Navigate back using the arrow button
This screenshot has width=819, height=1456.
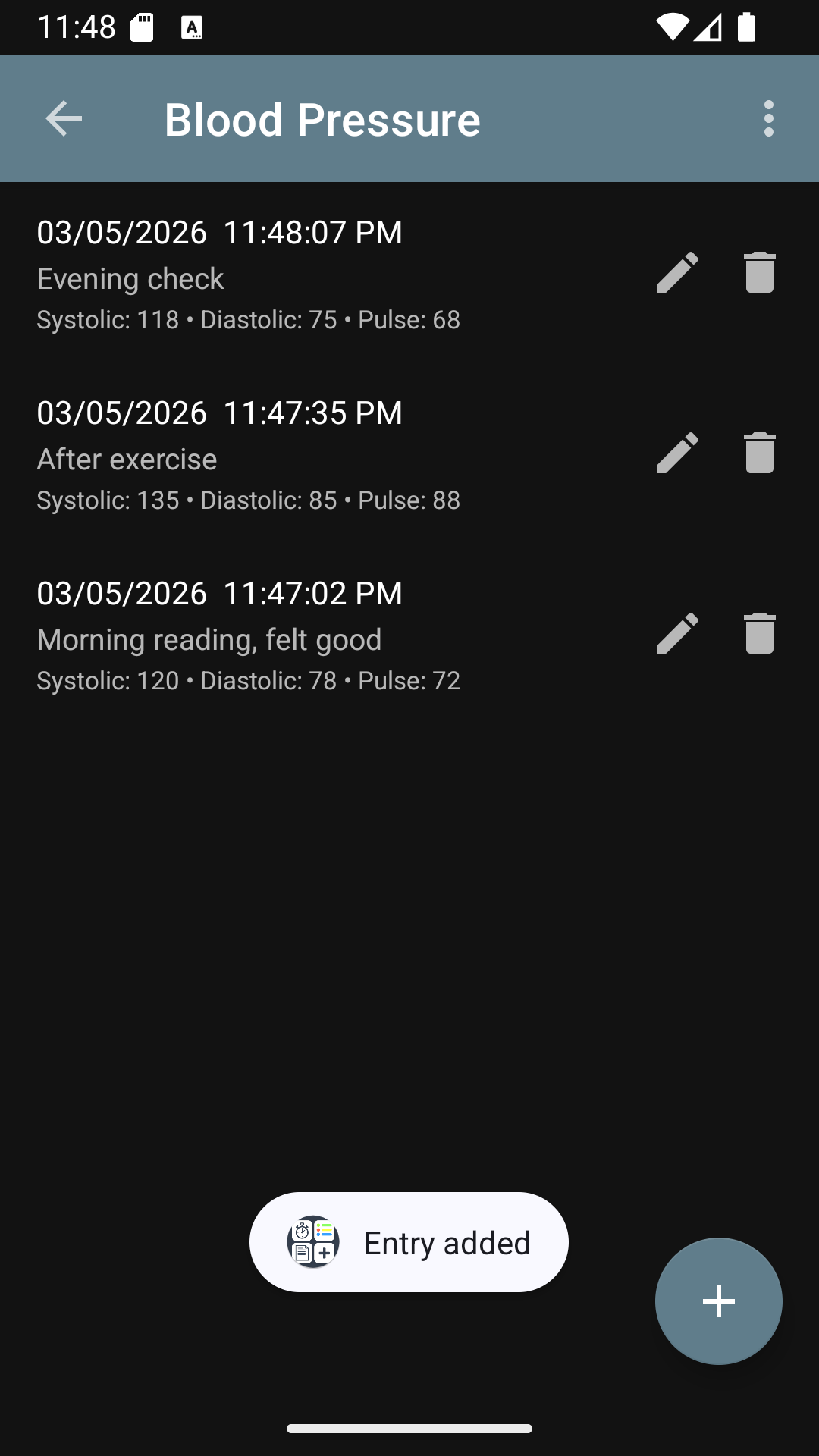pyautogui.click(x=63, y=118)
